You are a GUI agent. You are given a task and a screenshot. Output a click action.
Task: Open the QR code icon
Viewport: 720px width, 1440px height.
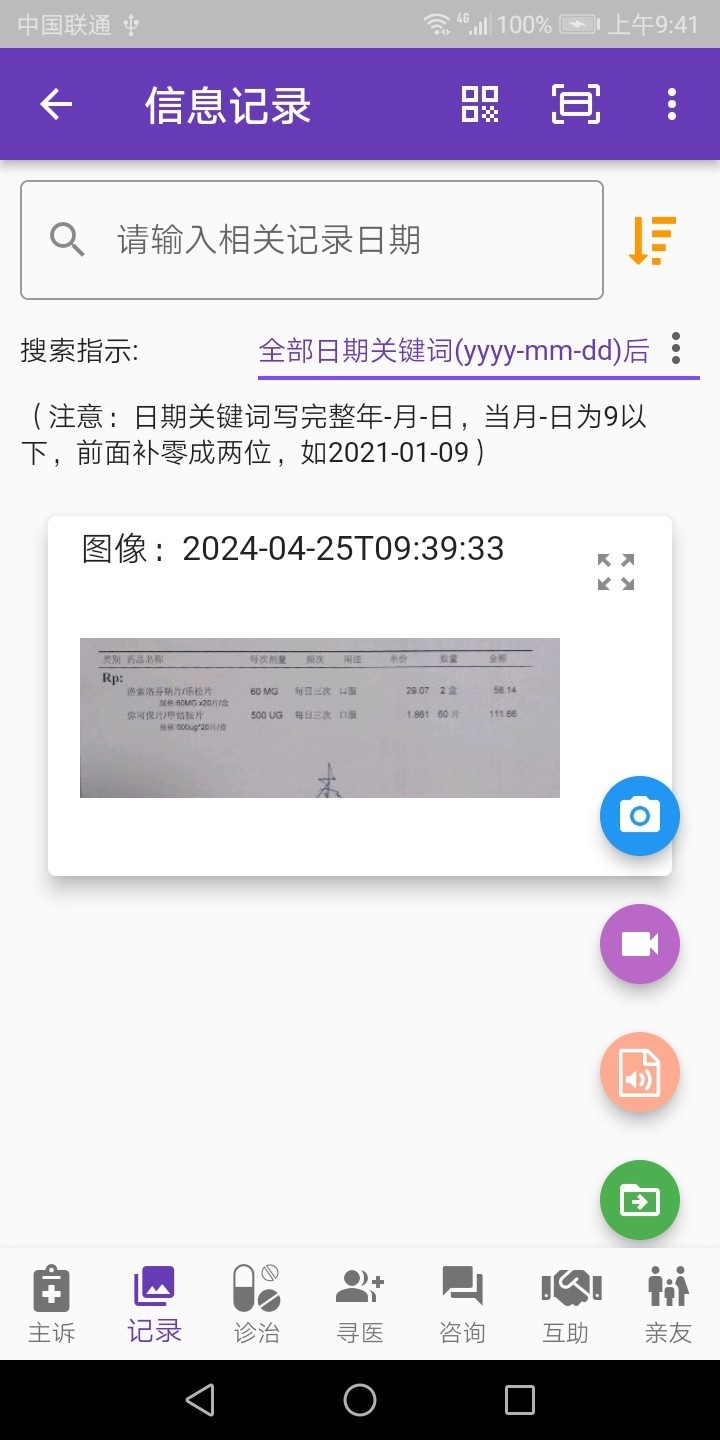[480, 104]
